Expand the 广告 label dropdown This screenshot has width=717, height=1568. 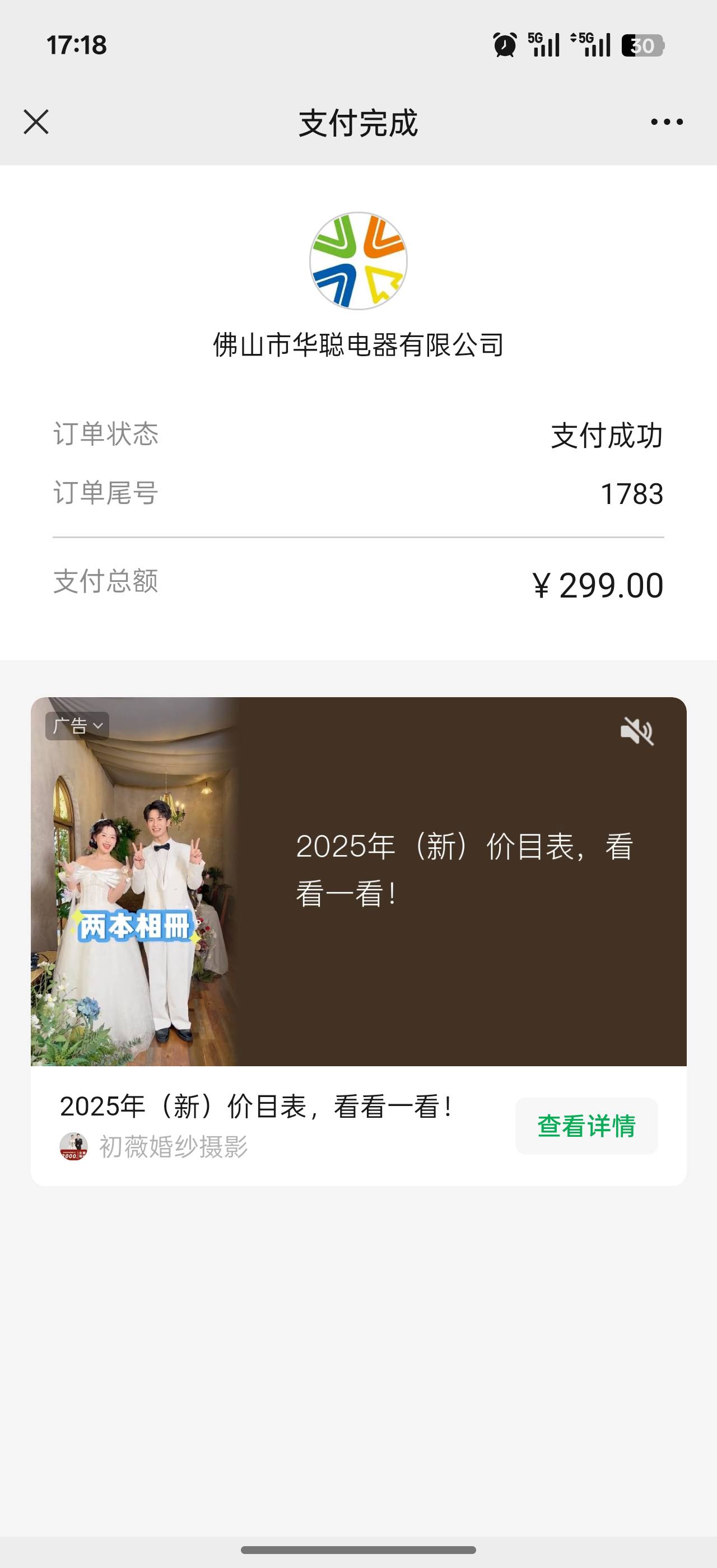point(77,726)
